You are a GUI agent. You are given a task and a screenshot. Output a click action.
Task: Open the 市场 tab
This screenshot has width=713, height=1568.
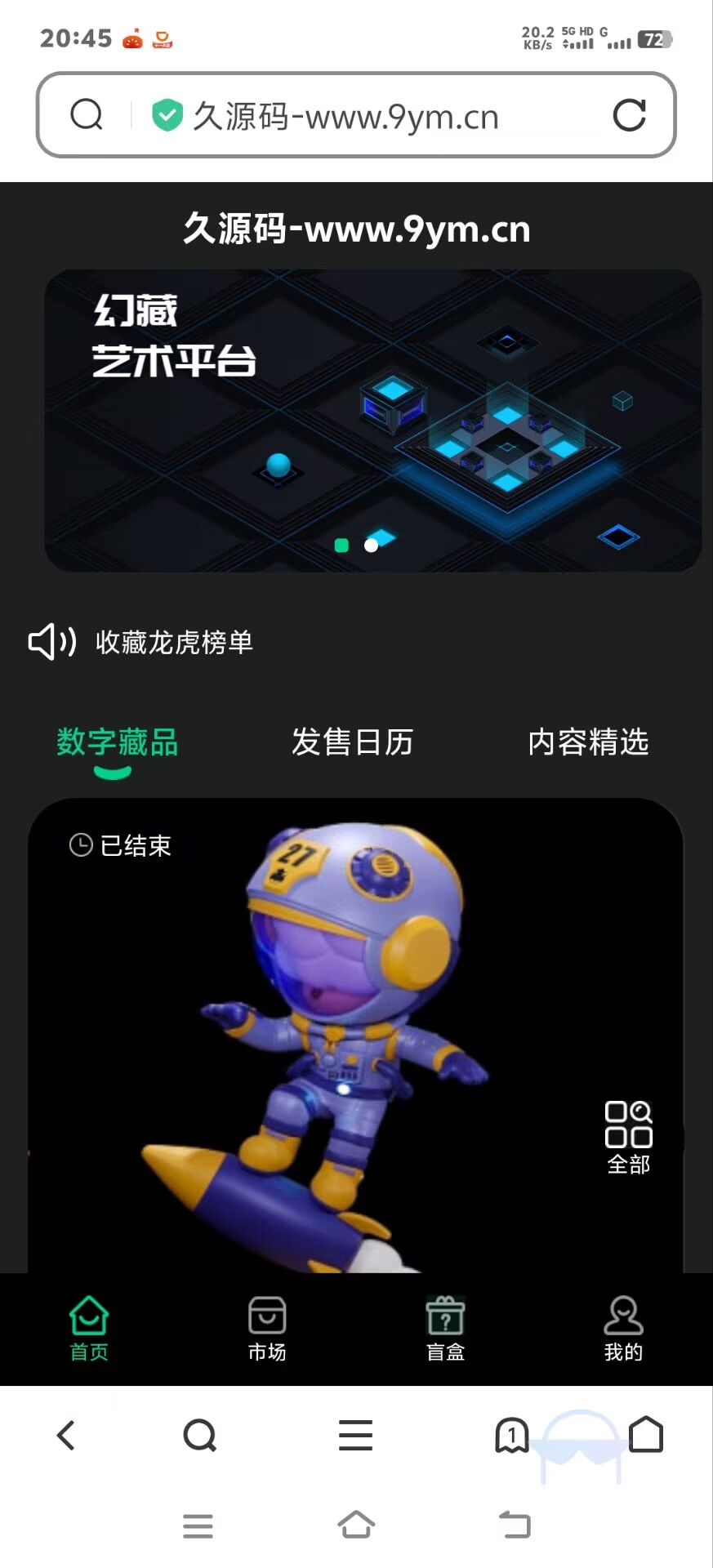coord(267,1330)
